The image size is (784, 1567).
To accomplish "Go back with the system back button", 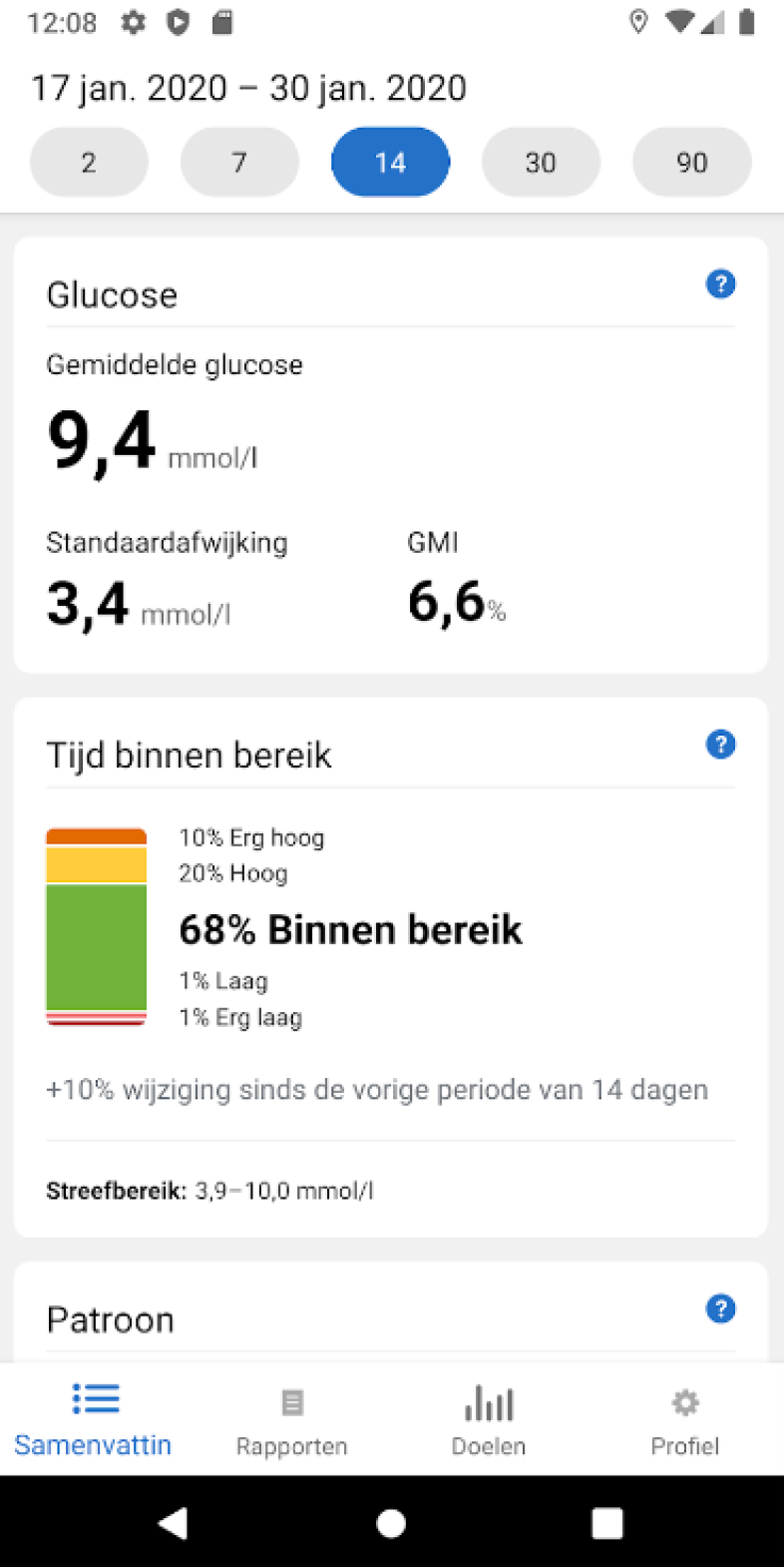I will pos(174,1523).
